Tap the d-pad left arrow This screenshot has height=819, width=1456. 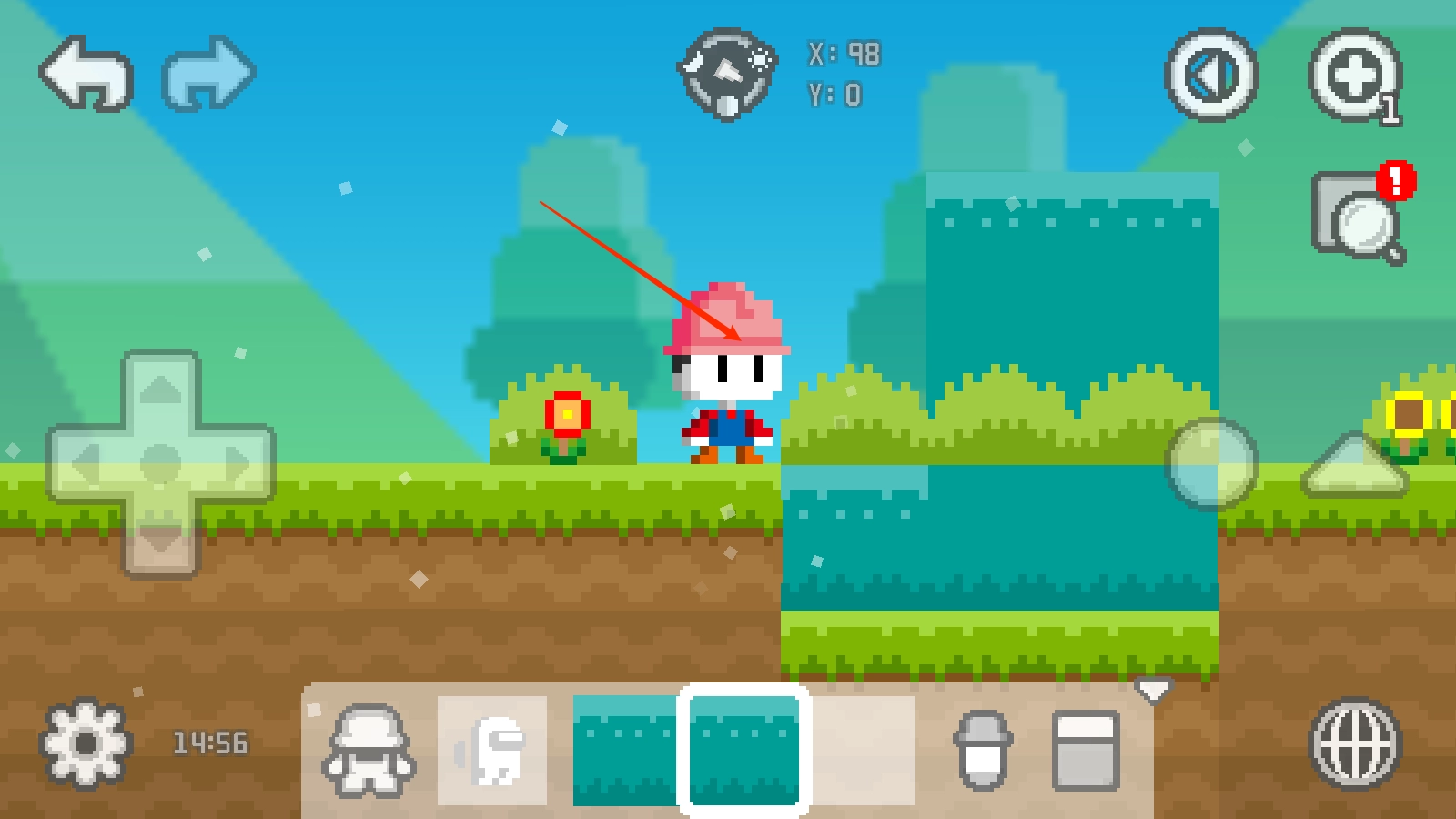tap(86, 464)
